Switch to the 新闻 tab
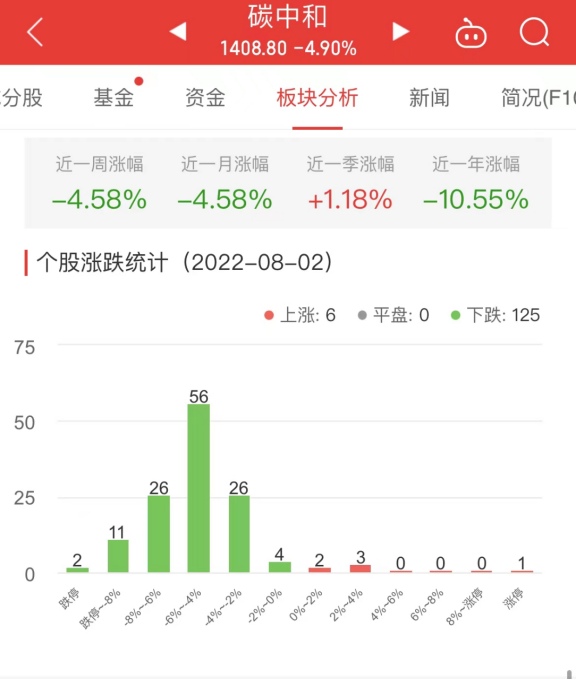Image resolution: width=576 pixels, height=680 pixels. [x=429, y=98]
